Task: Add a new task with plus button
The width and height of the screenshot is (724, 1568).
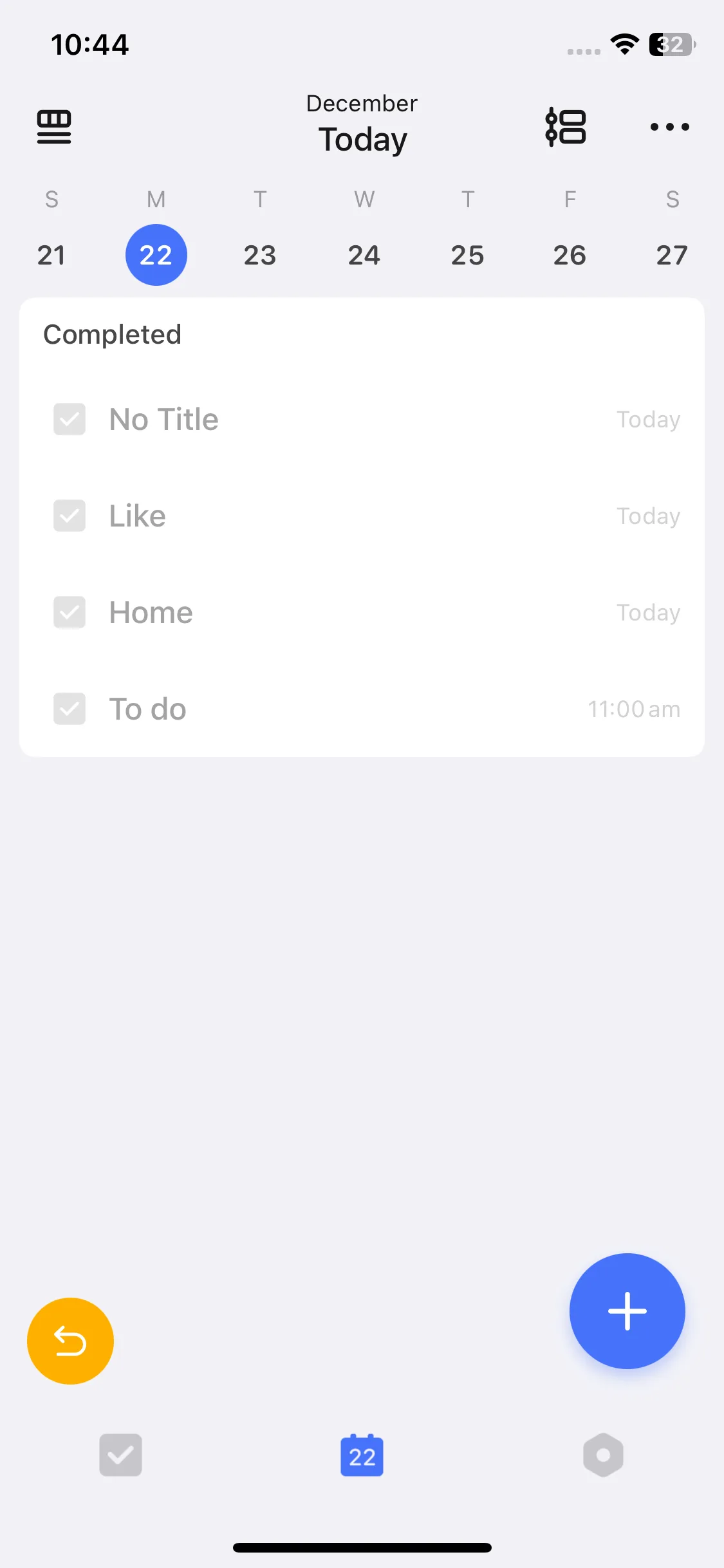Action: 627,1311
